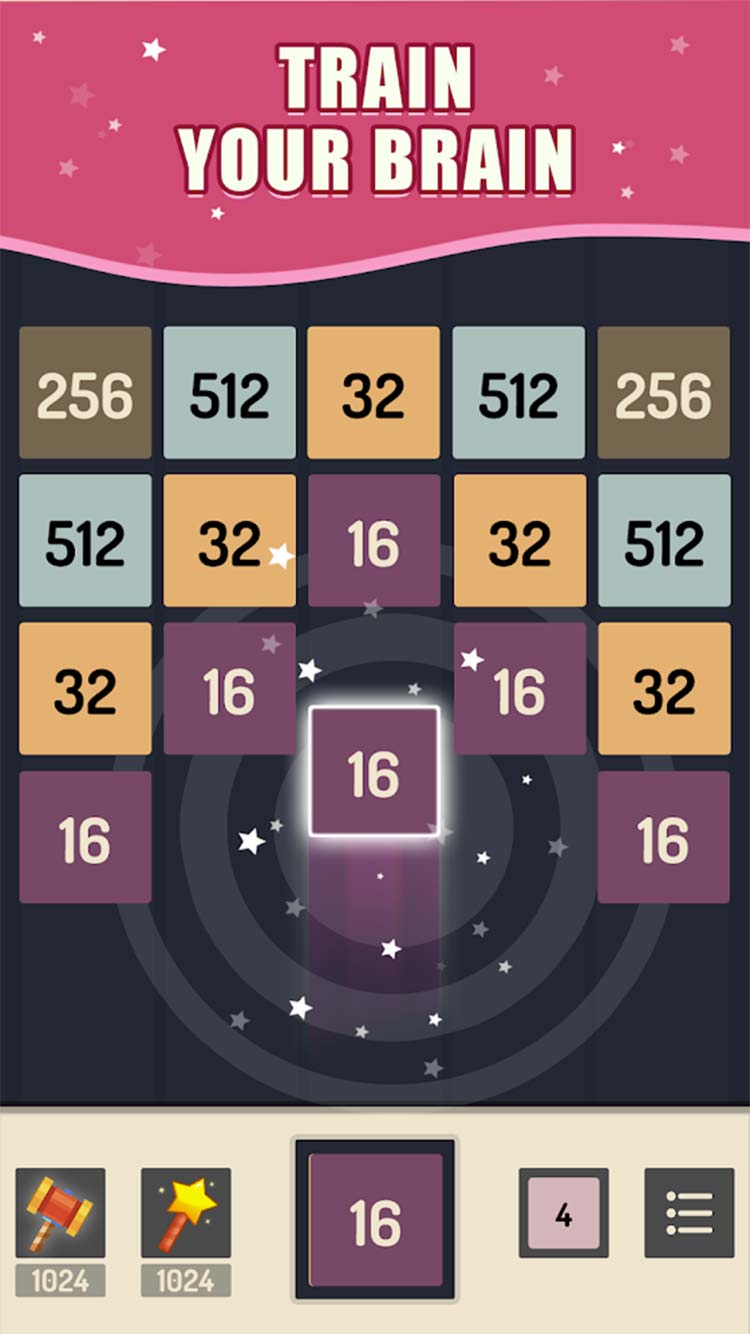Tap the next block preview showing 4

pyautogui.click(x=564, y=1213)
